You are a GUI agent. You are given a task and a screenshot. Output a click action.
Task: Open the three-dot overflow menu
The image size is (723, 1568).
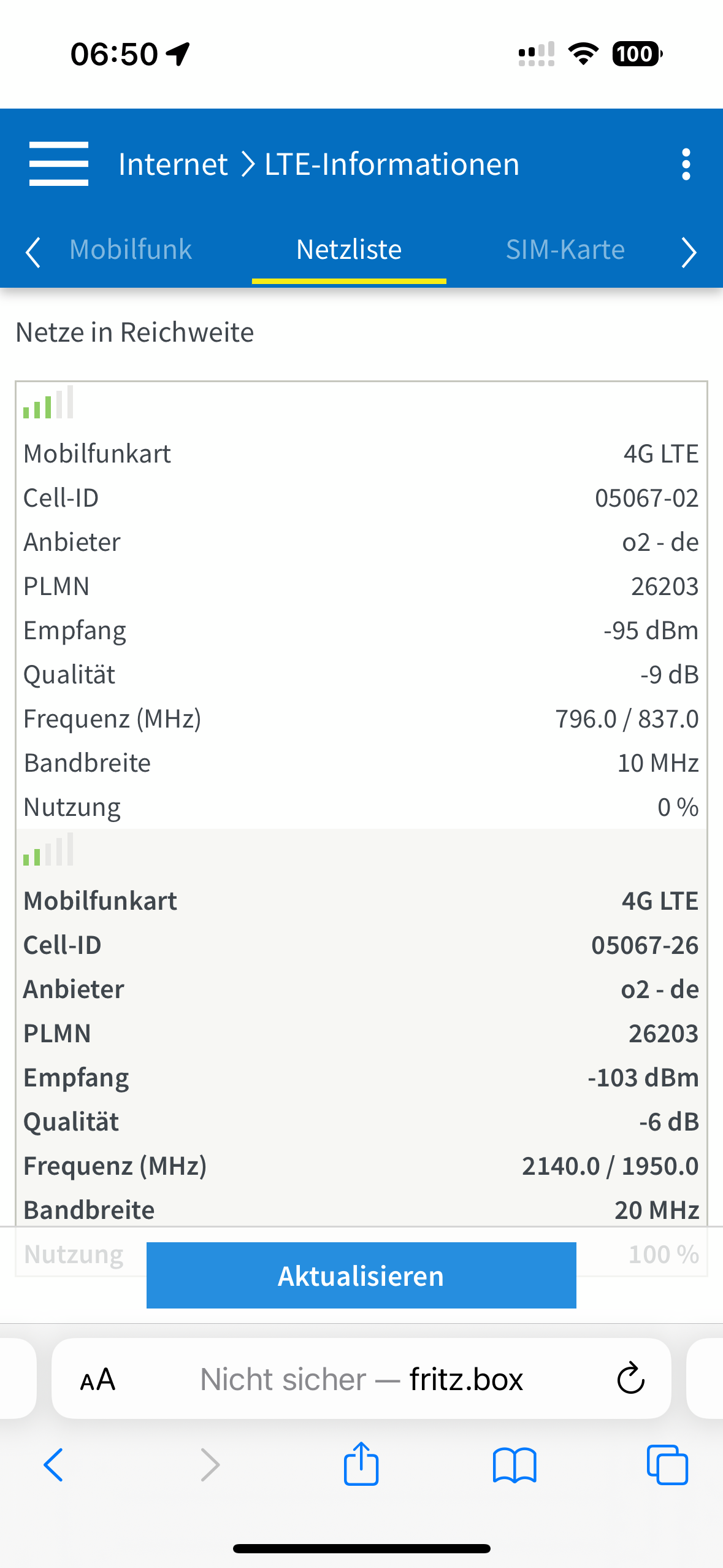(686, 164)
